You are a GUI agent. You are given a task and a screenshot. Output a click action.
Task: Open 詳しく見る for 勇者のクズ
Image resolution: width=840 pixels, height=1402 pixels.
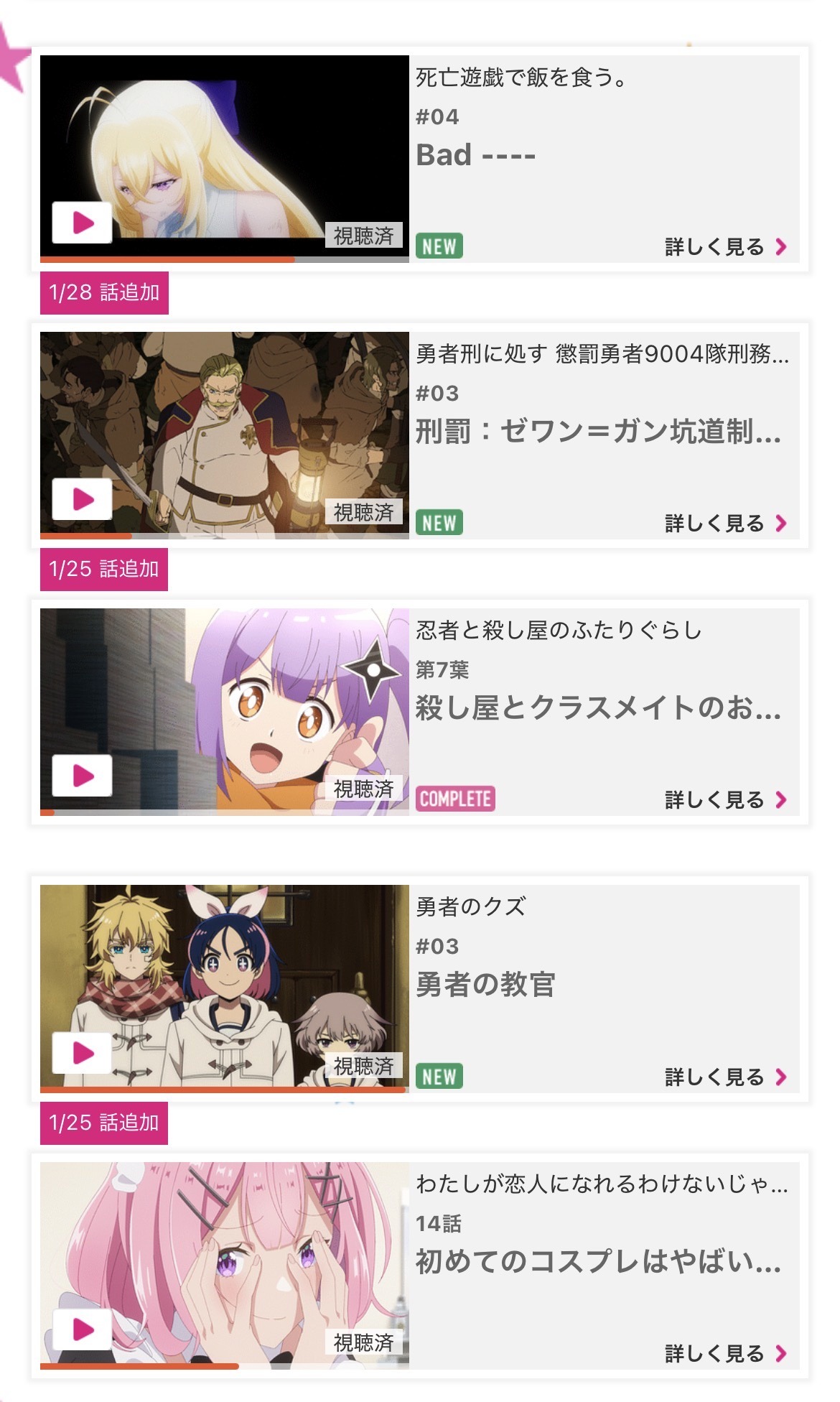pos(725,1077)
